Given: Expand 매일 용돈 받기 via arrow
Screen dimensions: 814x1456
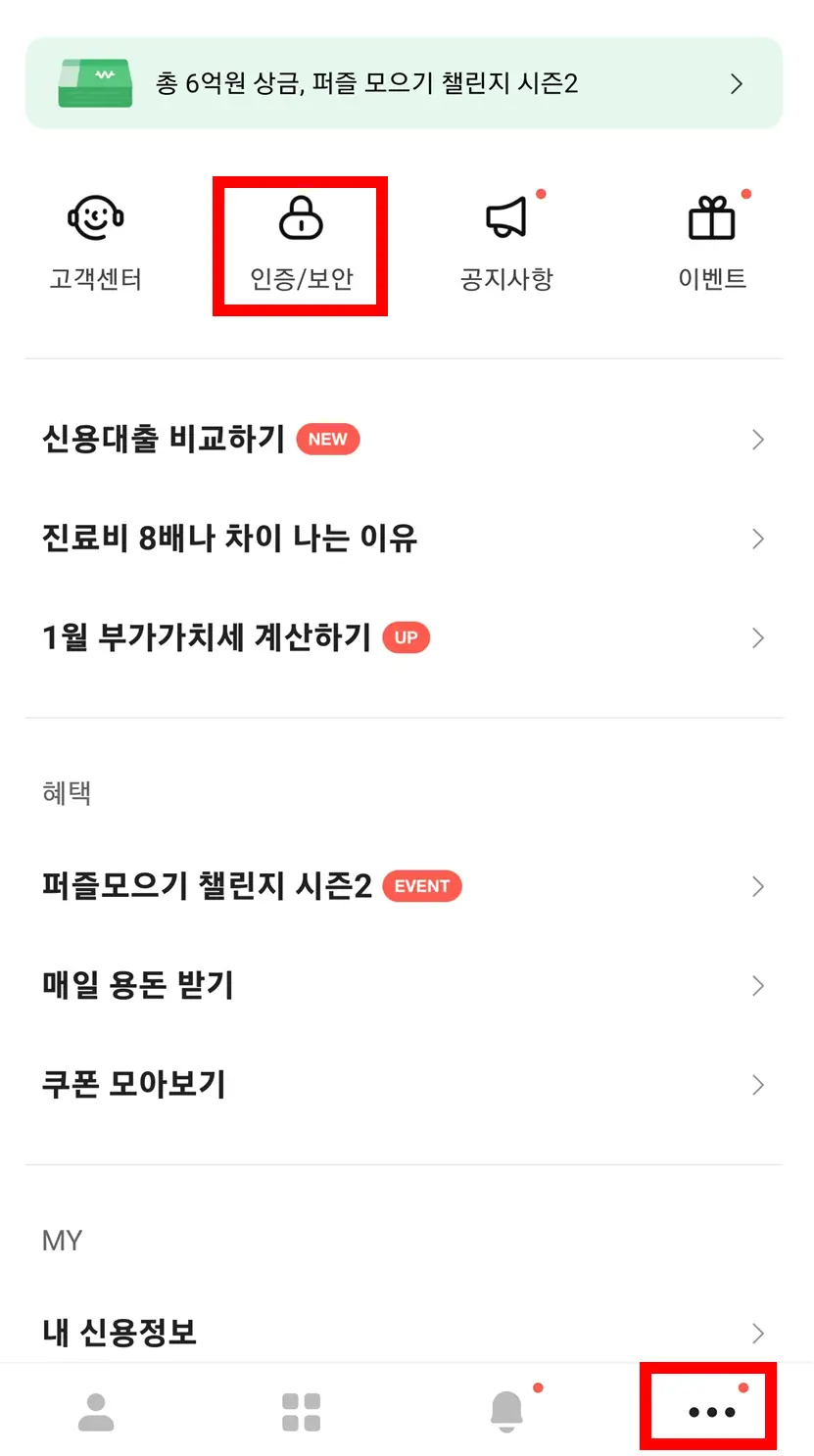Looking at the screenshot, I should pos(756,985).
